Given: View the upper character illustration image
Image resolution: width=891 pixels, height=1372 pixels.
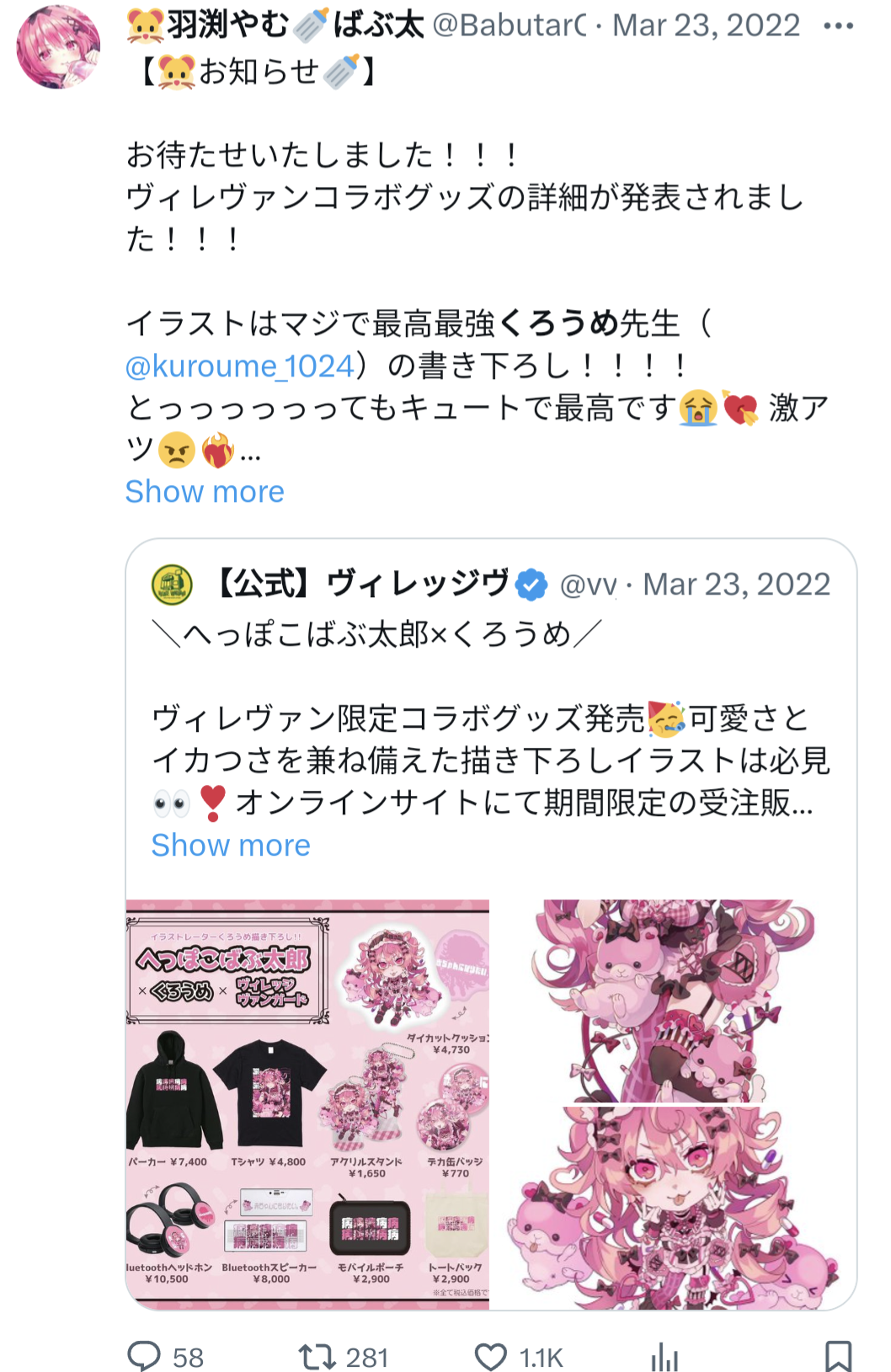Looking at the screenshot, I should [674, 1001].
